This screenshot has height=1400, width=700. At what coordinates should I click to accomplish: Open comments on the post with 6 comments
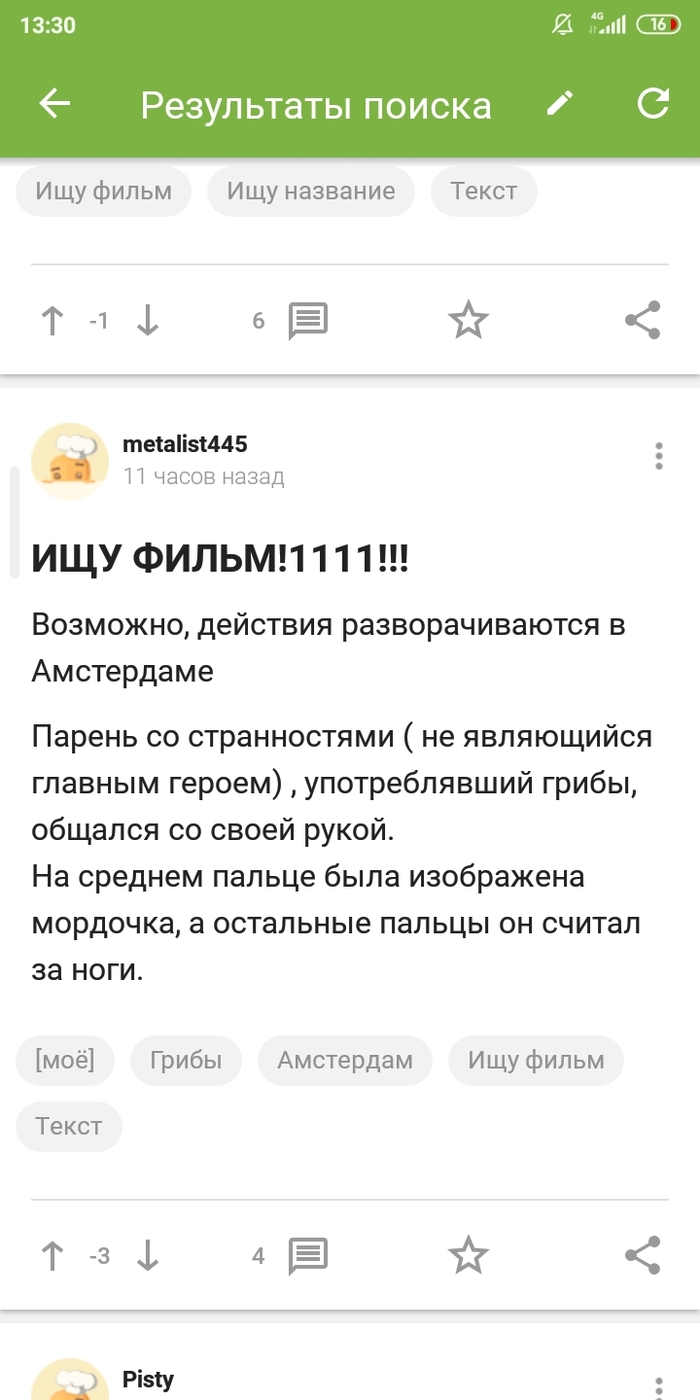click(x=307, y=321)
